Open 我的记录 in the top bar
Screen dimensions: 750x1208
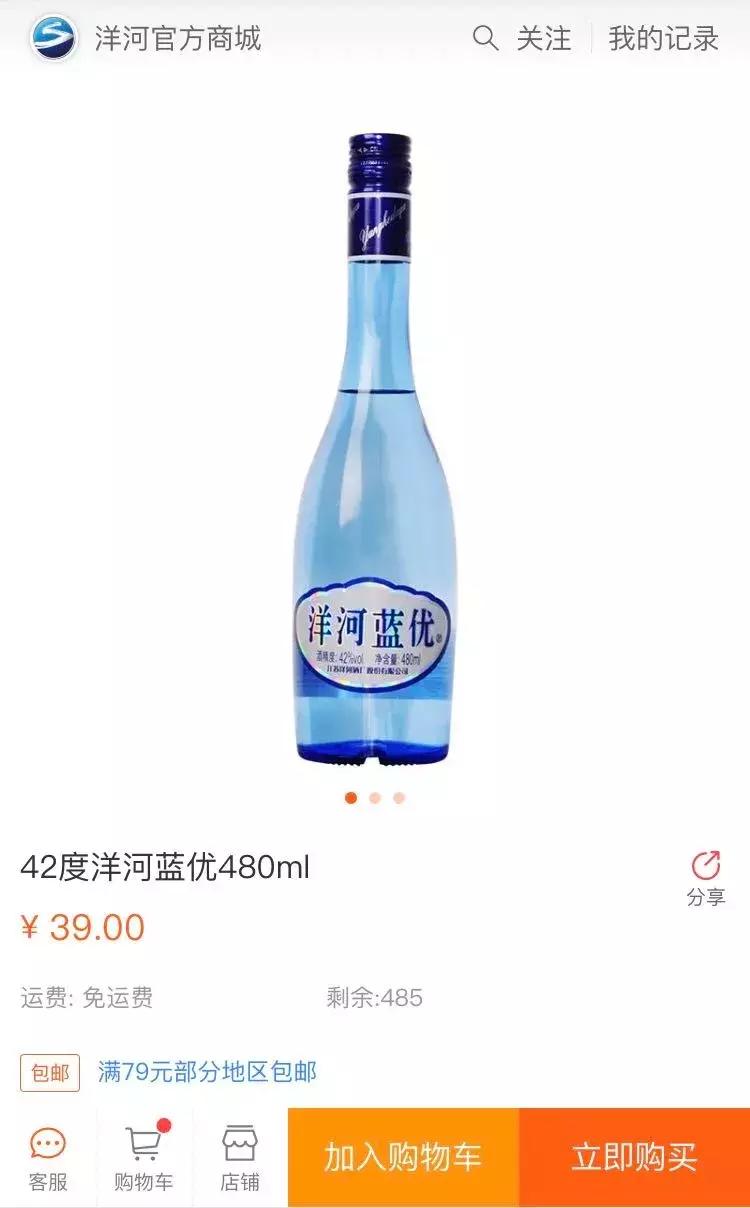pyautogui.click(x=661, y=40)
